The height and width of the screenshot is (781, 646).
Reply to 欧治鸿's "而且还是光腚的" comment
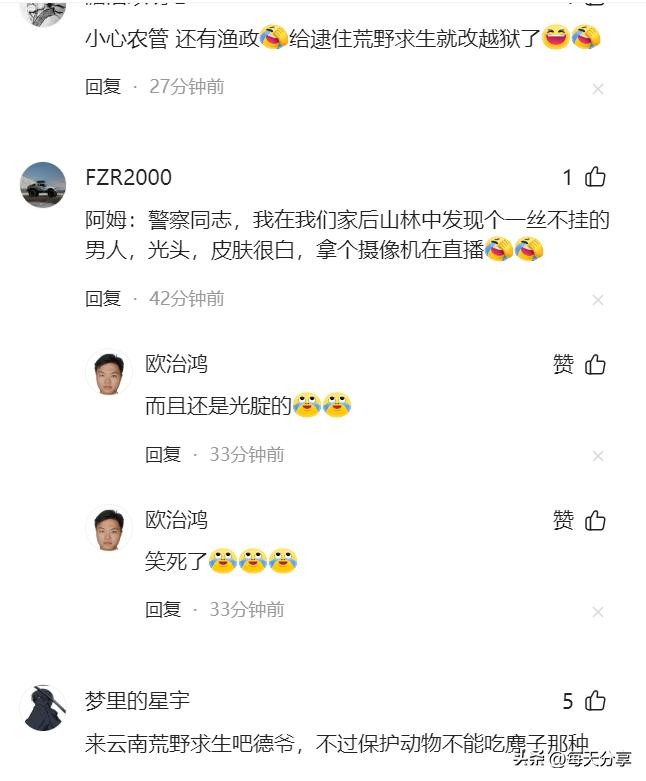163,454
